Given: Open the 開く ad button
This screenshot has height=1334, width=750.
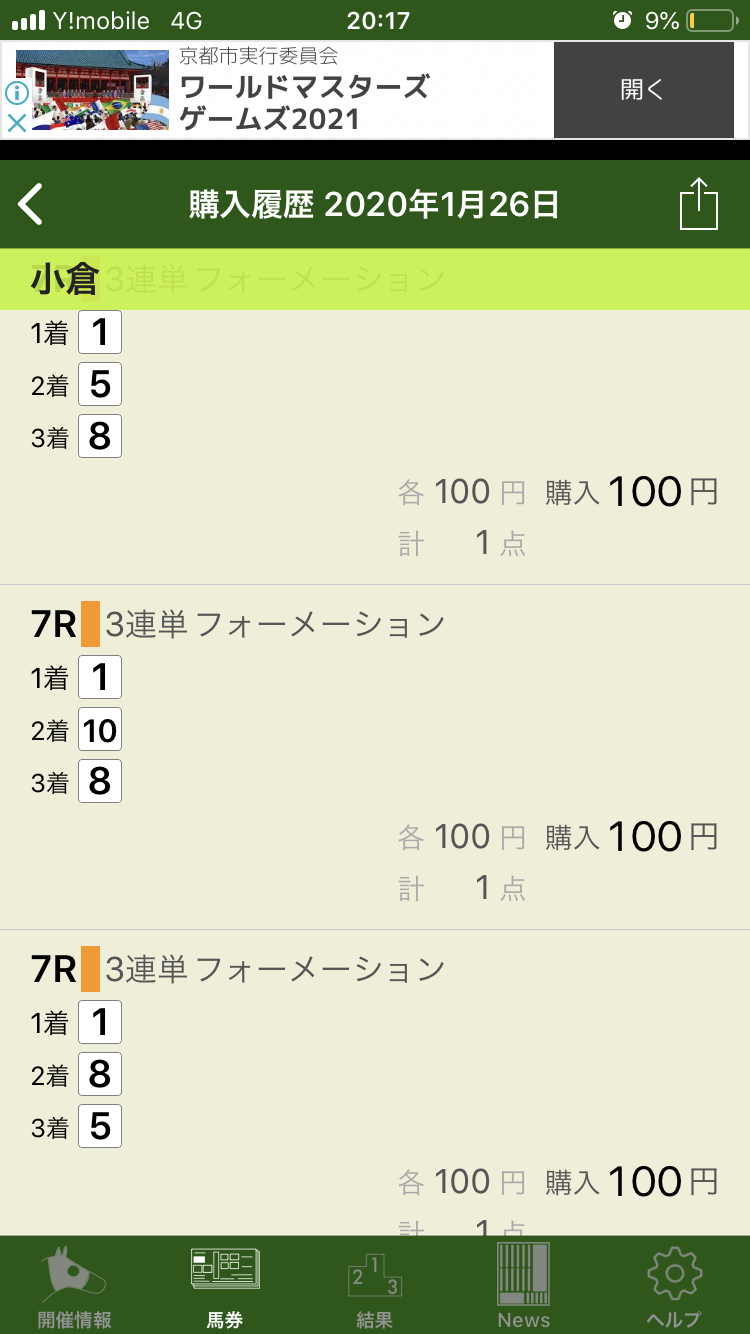Looking at the screenshot, I should click(x=642, y=90).
